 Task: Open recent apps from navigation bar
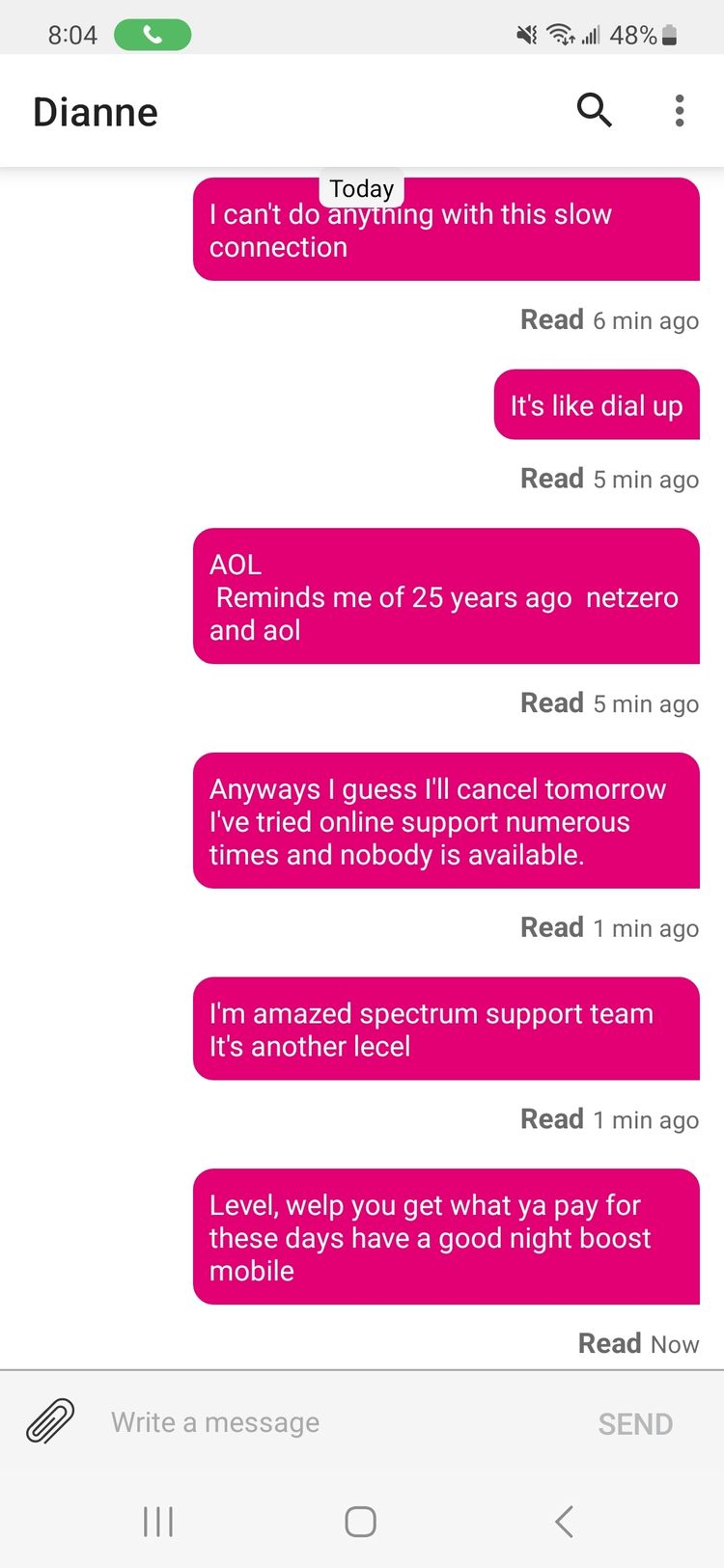click(158, 1522)
